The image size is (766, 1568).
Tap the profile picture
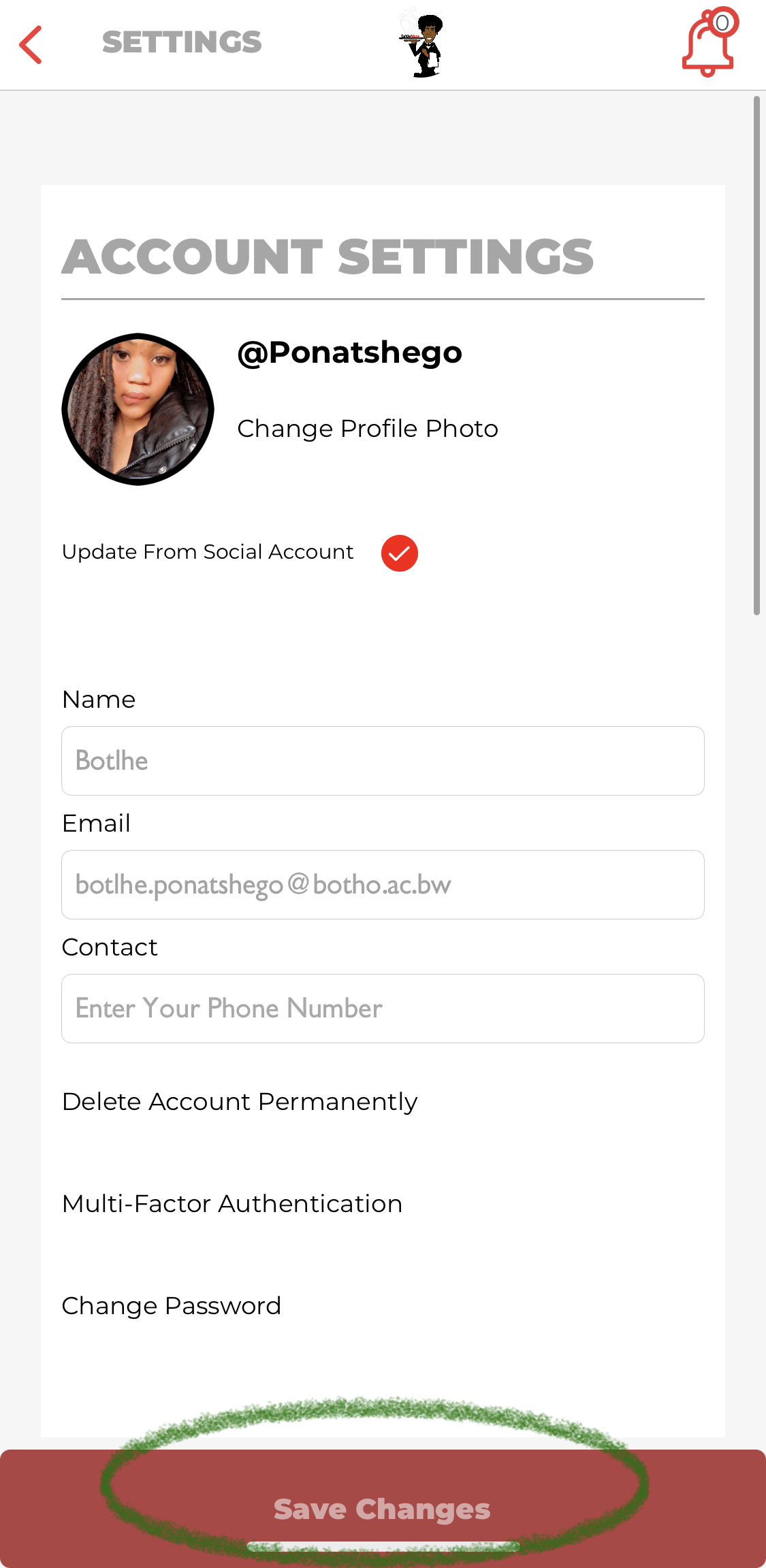(138, 409)
